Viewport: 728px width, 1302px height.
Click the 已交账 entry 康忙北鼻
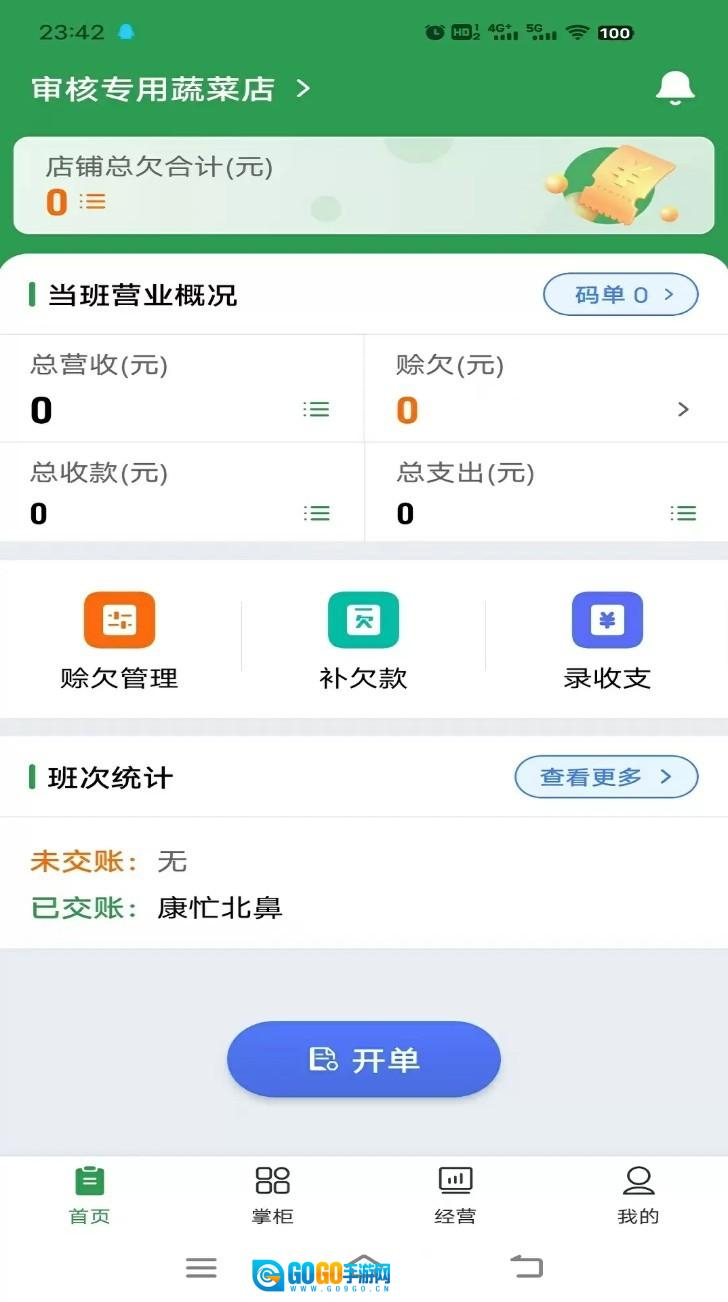pos(221,910)
